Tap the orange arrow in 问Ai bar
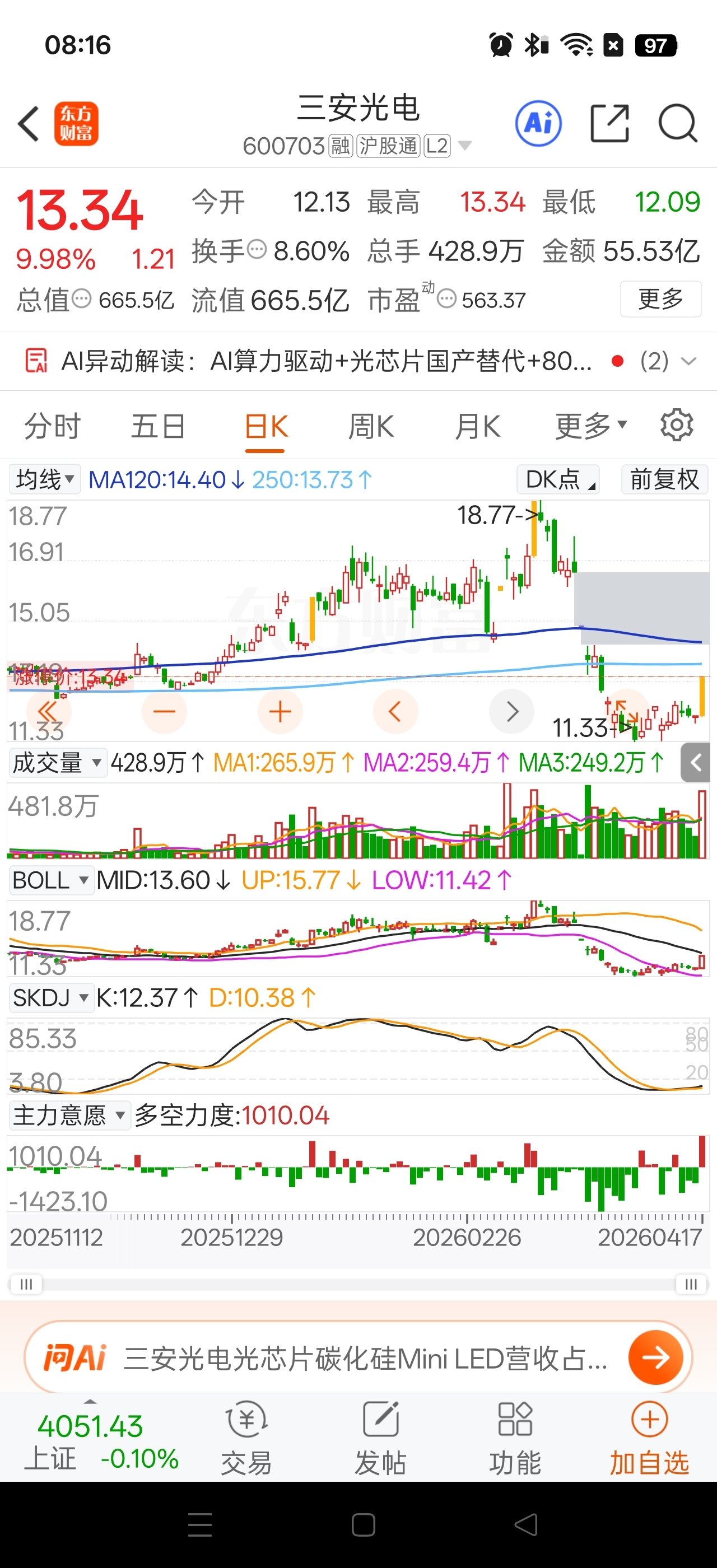This screenshot has width=717, height=1568. click(x=655, y=1357)
